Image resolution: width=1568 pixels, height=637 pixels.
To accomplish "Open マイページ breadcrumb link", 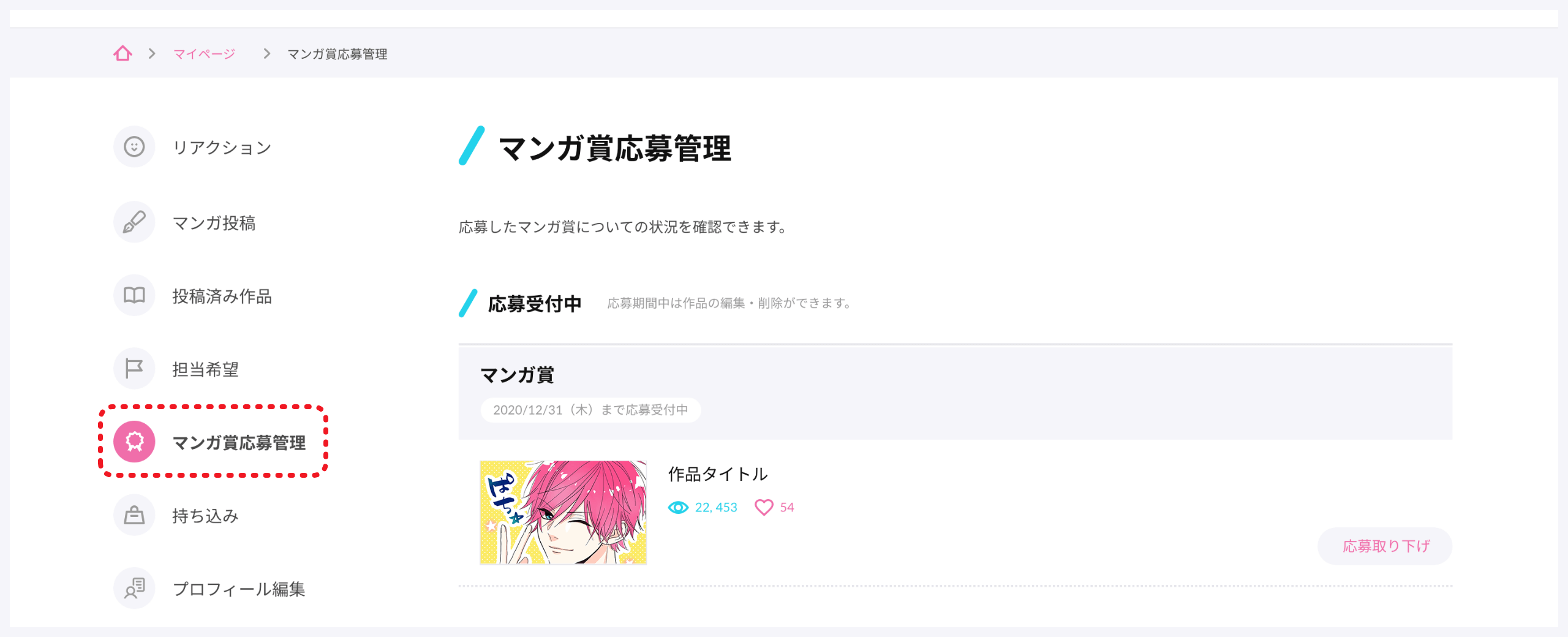I will [204, 55].
